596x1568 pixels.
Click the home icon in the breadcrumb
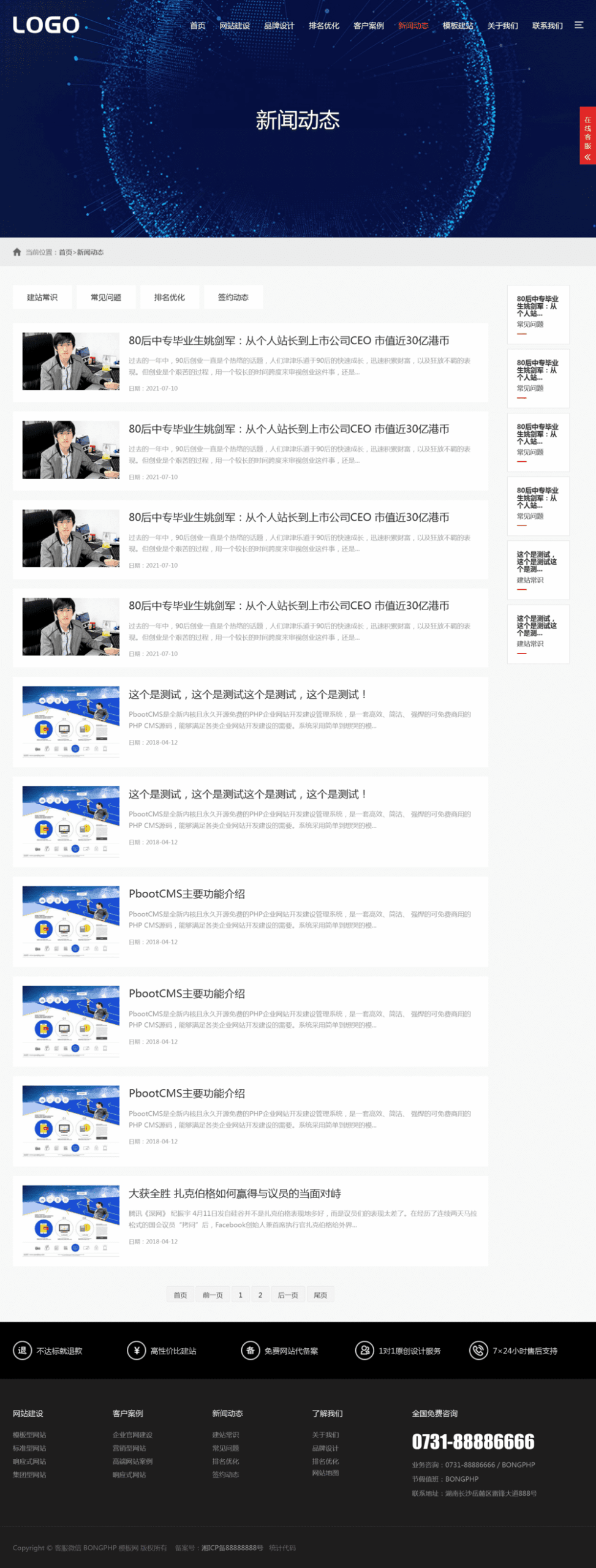click(x=15, y=252)
